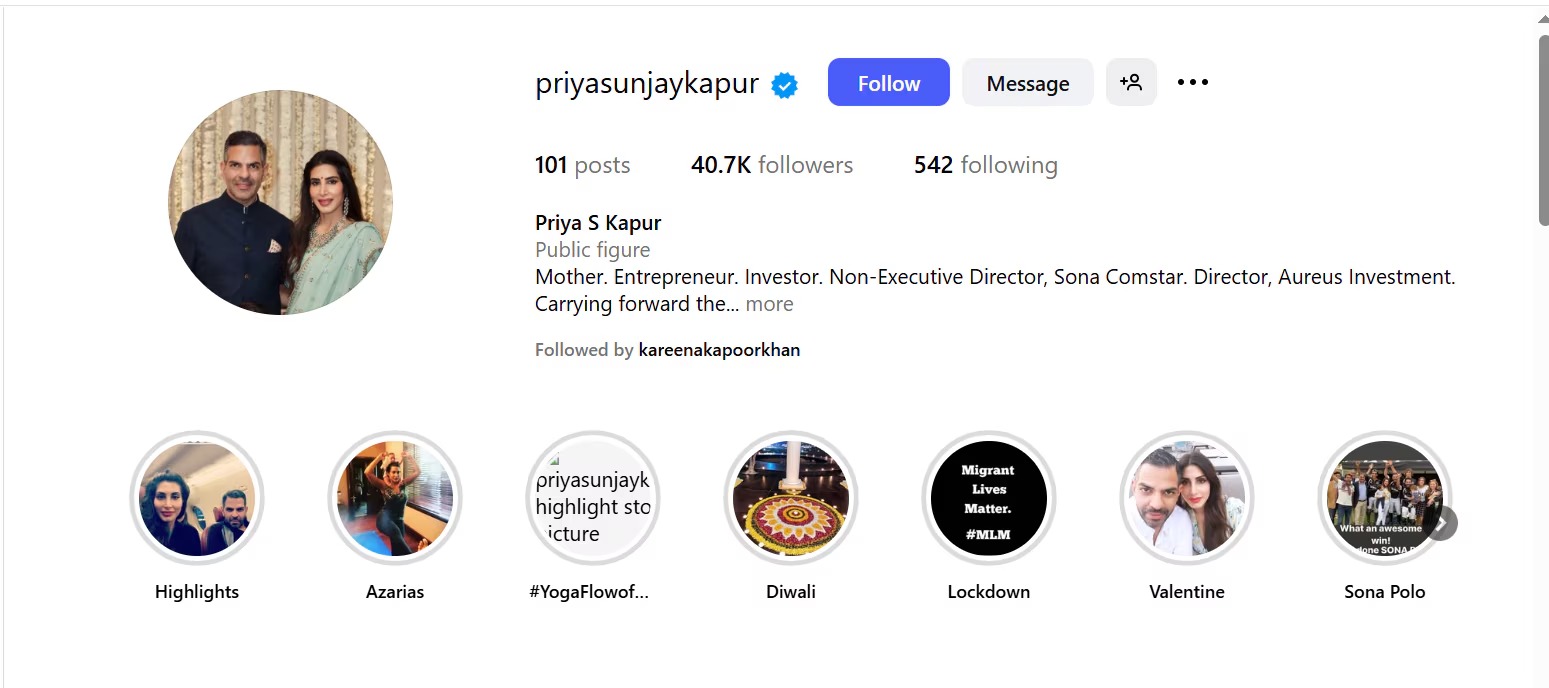View the 542 following list
Viewport: 1549px width, 688px height.
point(985,165)
